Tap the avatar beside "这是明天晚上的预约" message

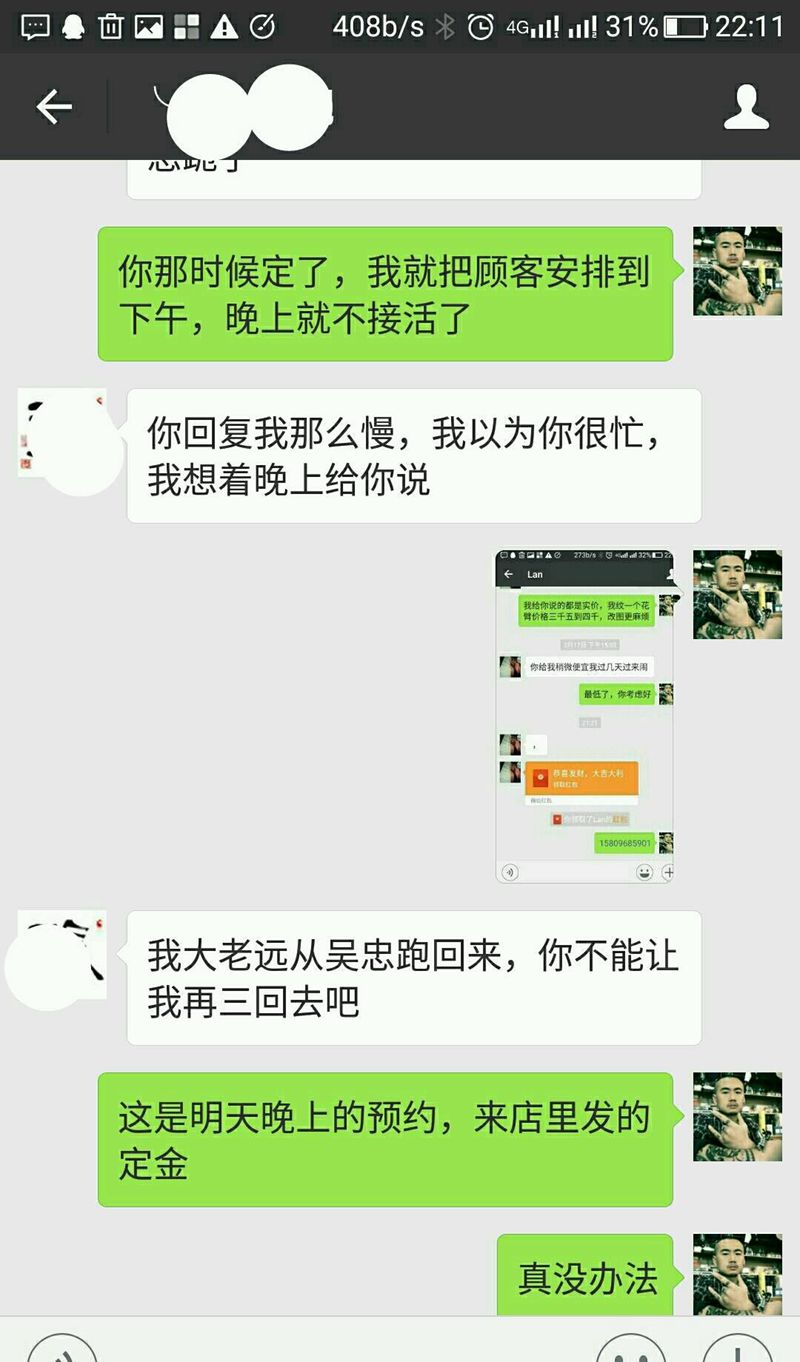[737, 1116]
